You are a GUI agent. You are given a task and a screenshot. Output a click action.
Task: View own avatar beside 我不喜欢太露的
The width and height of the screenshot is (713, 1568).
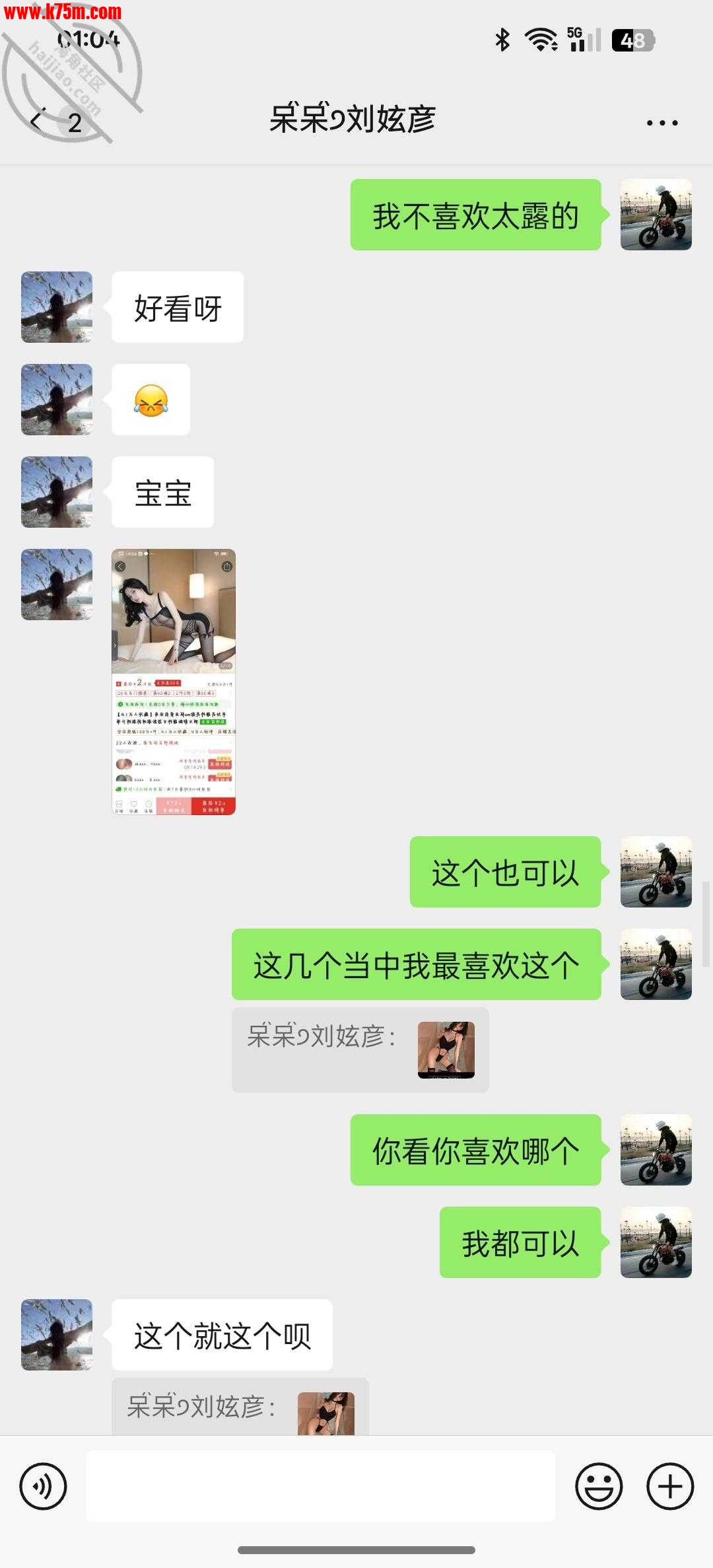(656, 215)
